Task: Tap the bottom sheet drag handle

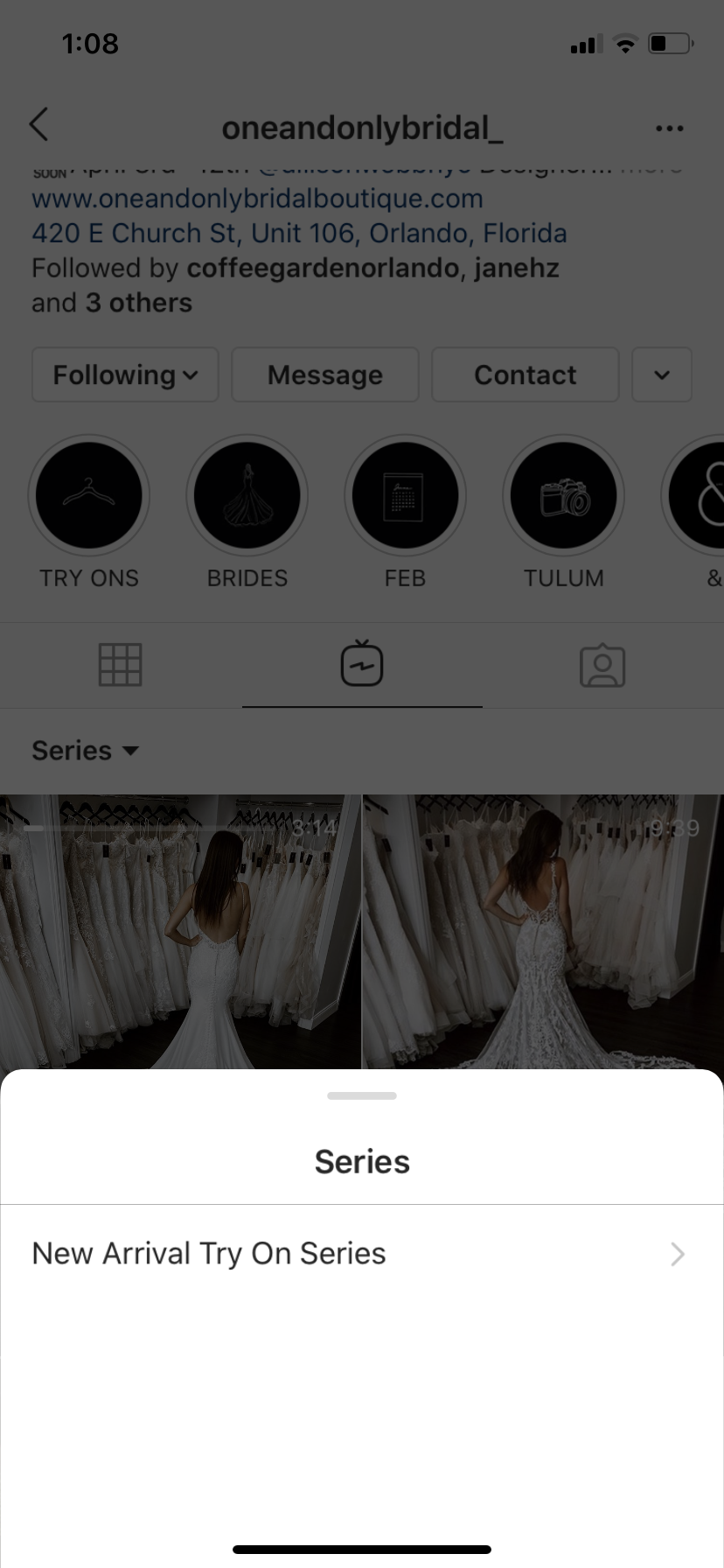Action: pos(362,1095)
